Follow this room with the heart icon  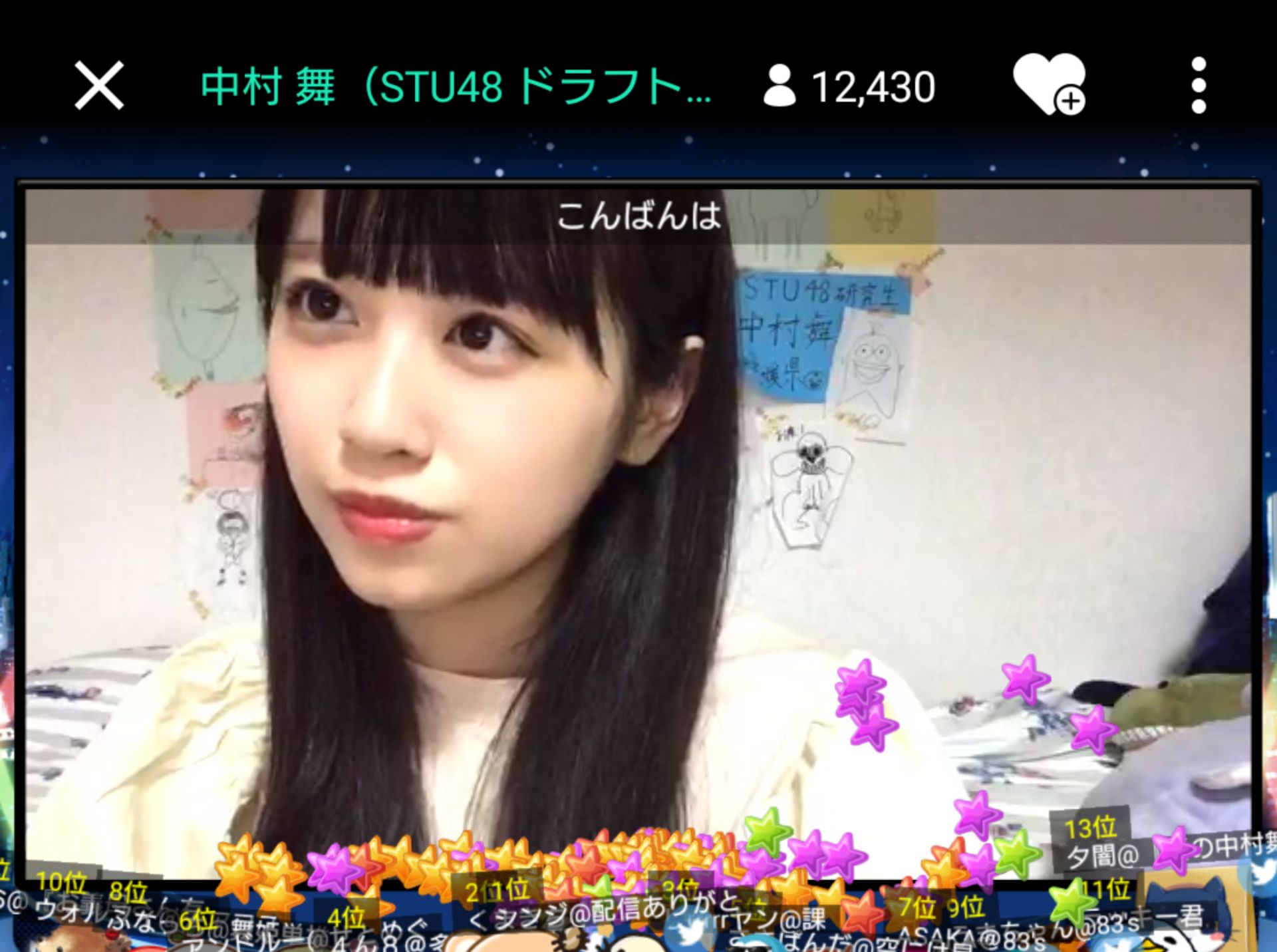click(x=1049, y=85)
